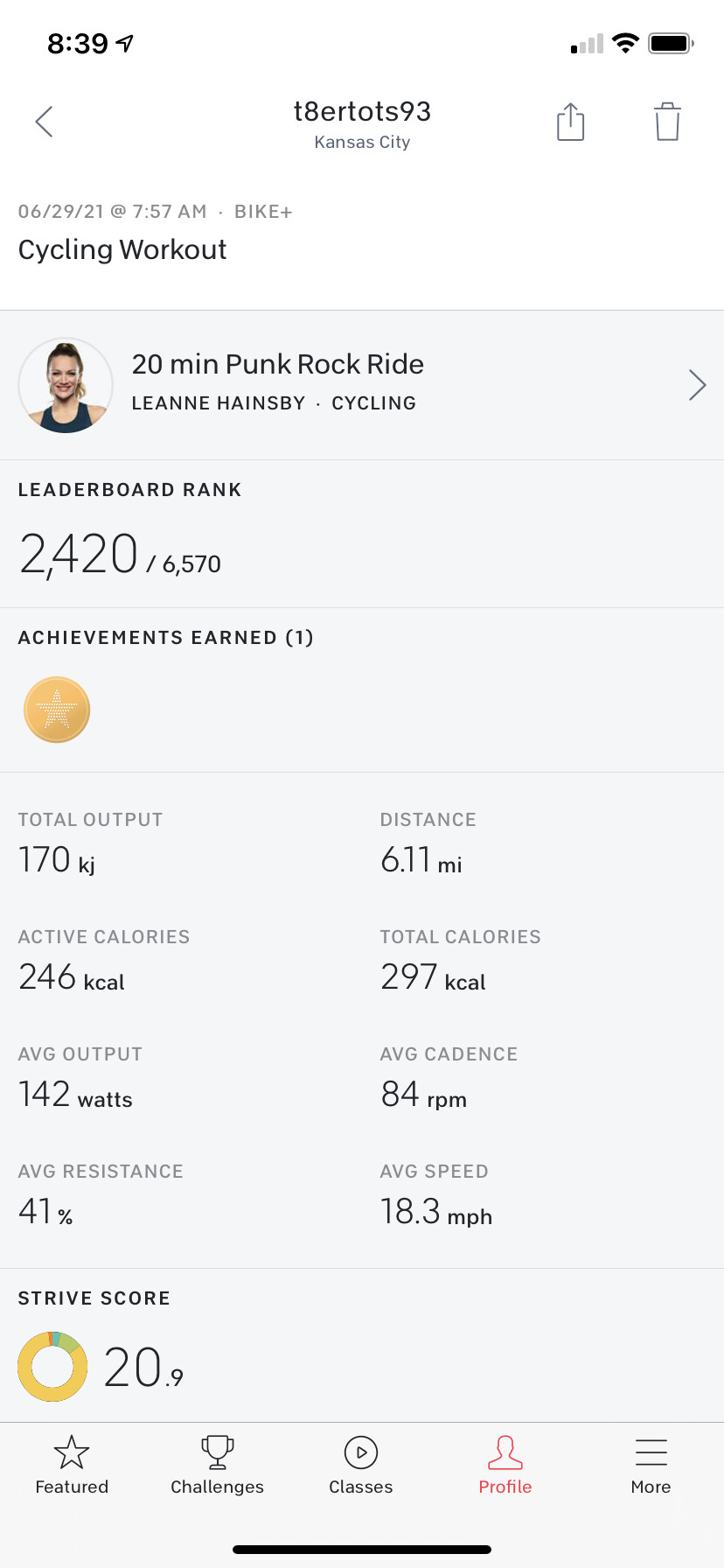Select the Profile tab
The width and height of the screenshot is (724, 1568).
tap(505, 1466)
